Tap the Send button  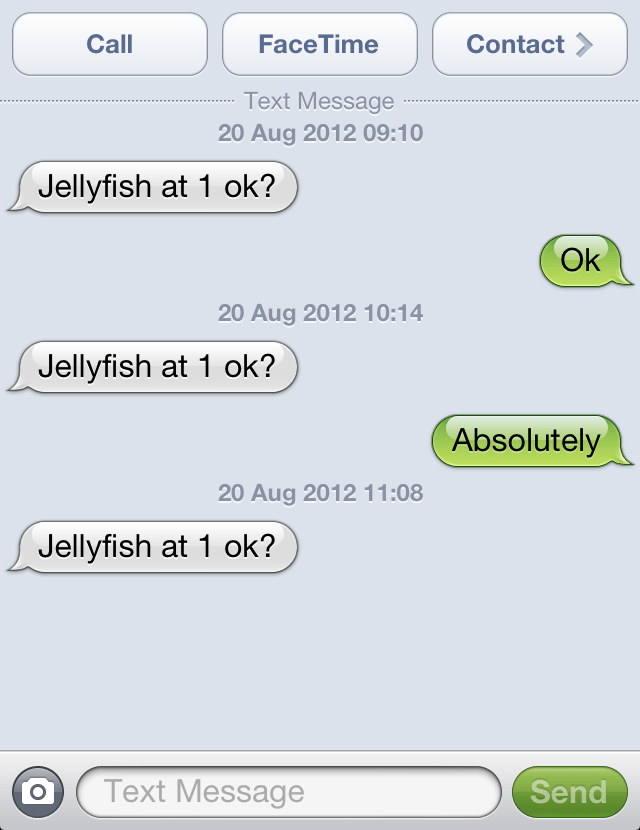coord(569,792)
